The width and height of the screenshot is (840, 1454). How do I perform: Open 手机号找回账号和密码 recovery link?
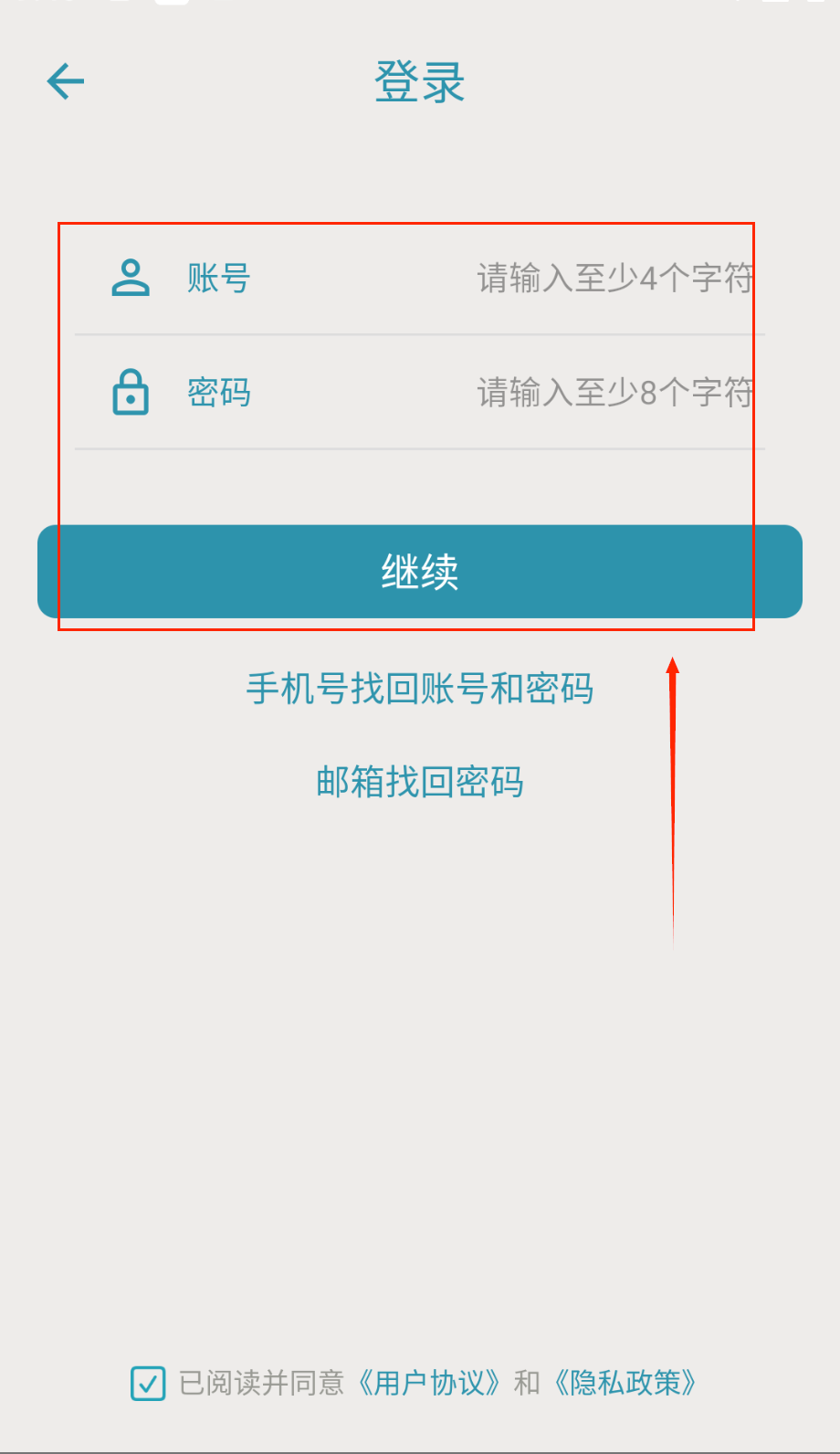pyautogui.click(x=420, y=689)
